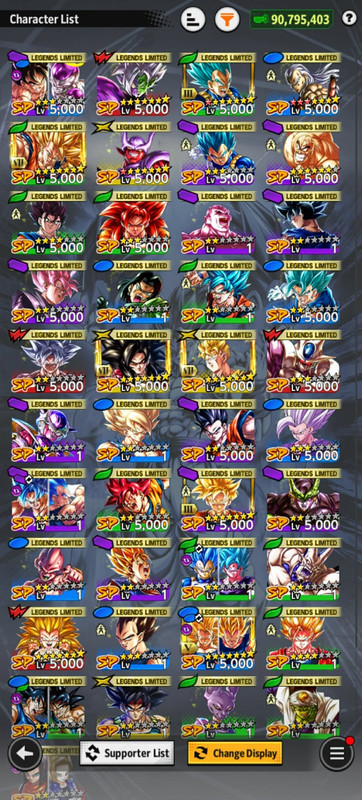Select the Goku and Frieza tag character card

[x=48, y=84]
